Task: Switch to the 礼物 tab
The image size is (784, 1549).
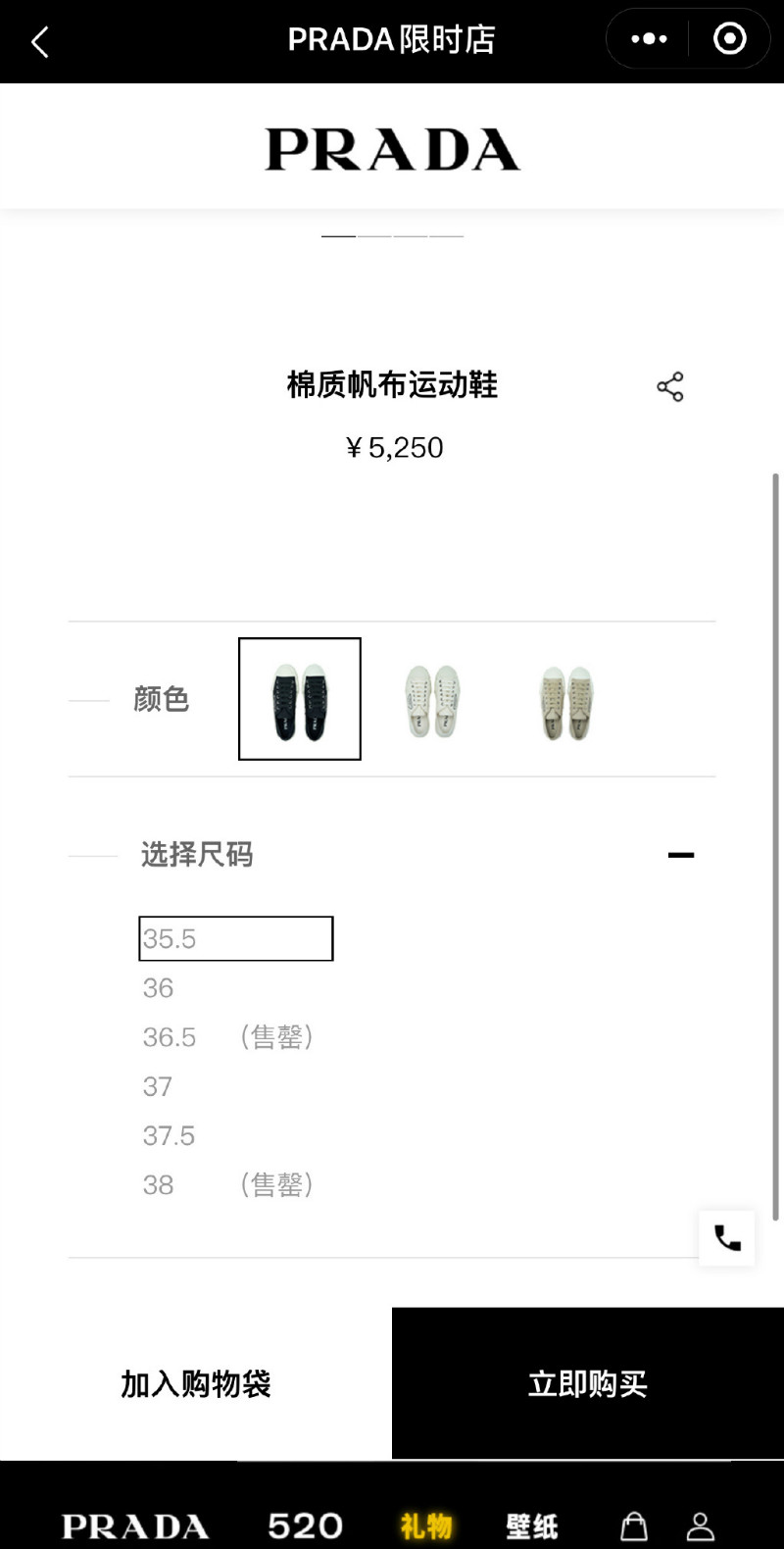Action: (x=426, y=1525)
